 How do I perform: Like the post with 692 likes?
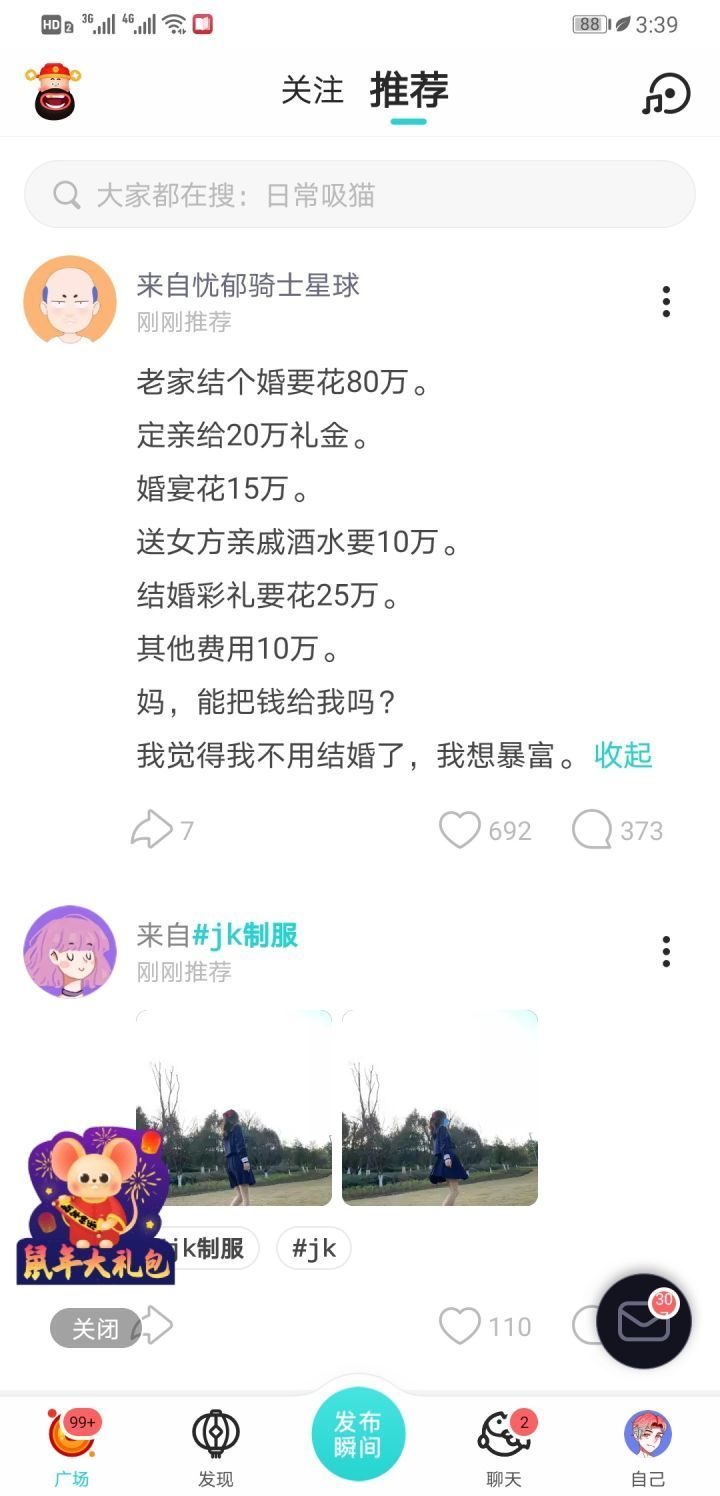coord(460,830)
